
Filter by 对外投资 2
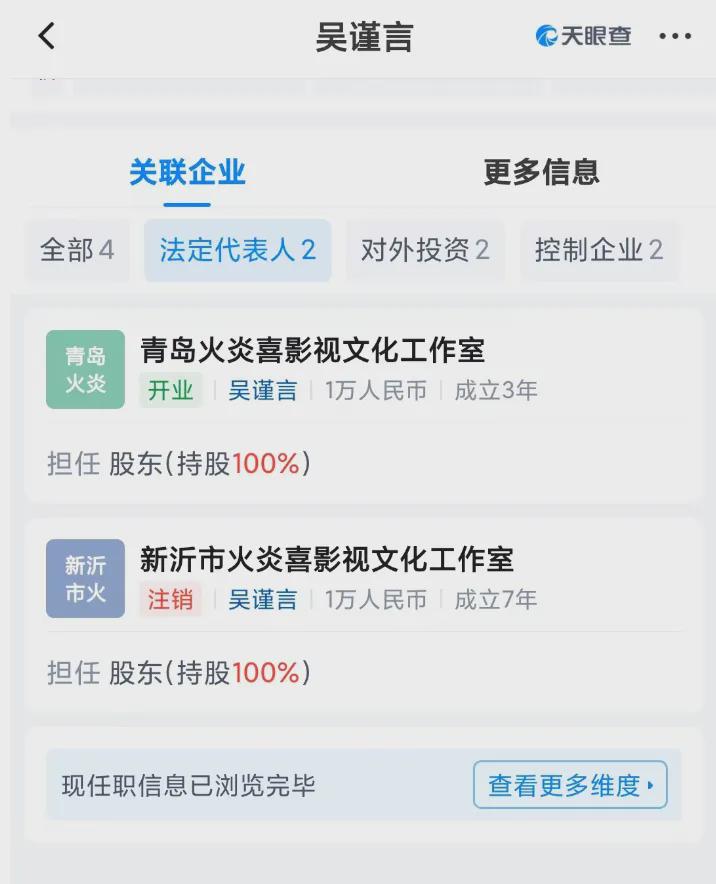(x=425, y=250)
